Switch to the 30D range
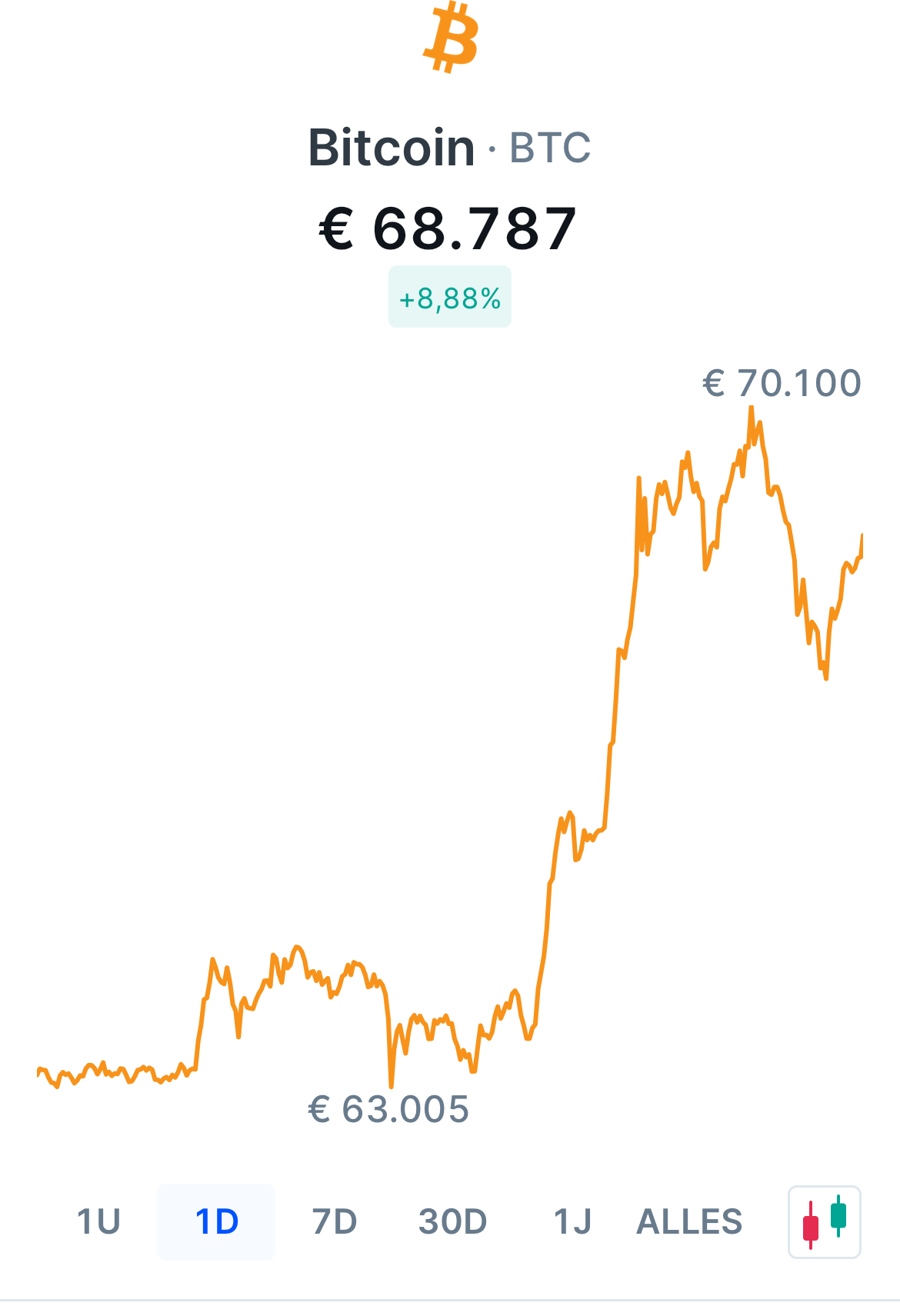900x1316 pixels. (x=452, y=1221)
